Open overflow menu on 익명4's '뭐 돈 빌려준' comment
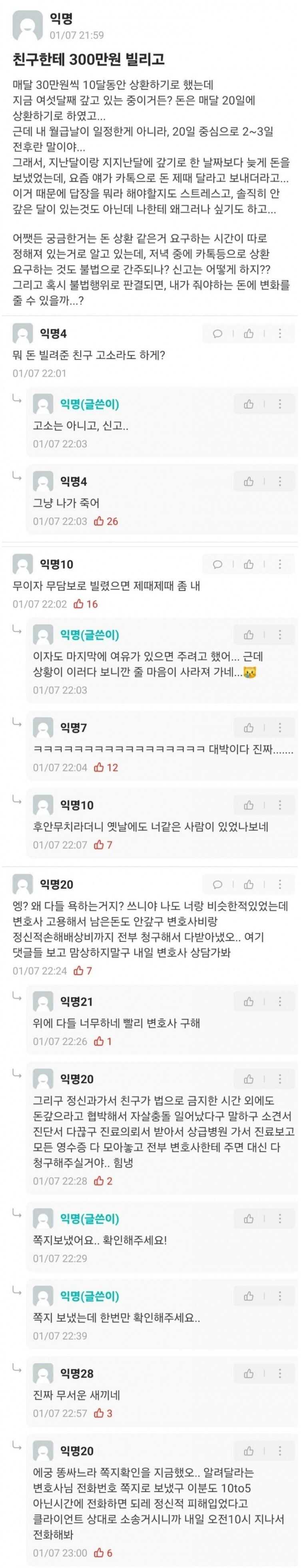The height and width of the screenshot is (1568, 303). [x=280, y=333]
